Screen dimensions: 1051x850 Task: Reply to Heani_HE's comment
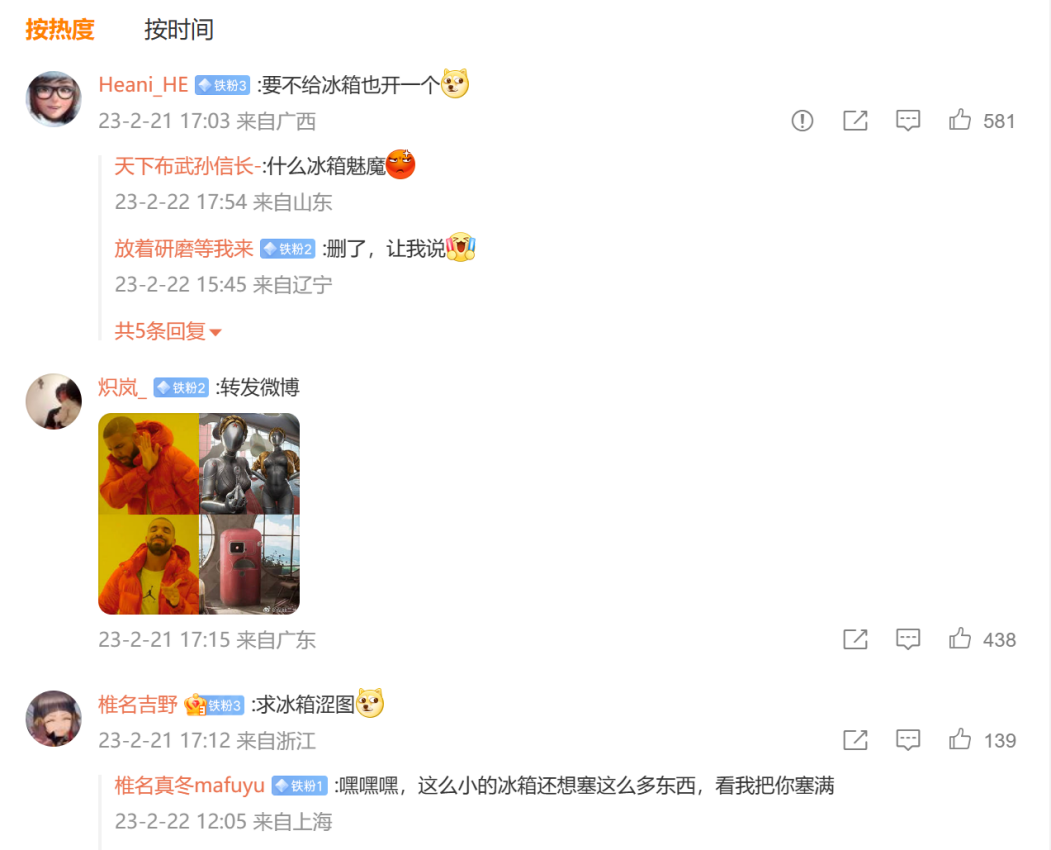tap(908, 121)
